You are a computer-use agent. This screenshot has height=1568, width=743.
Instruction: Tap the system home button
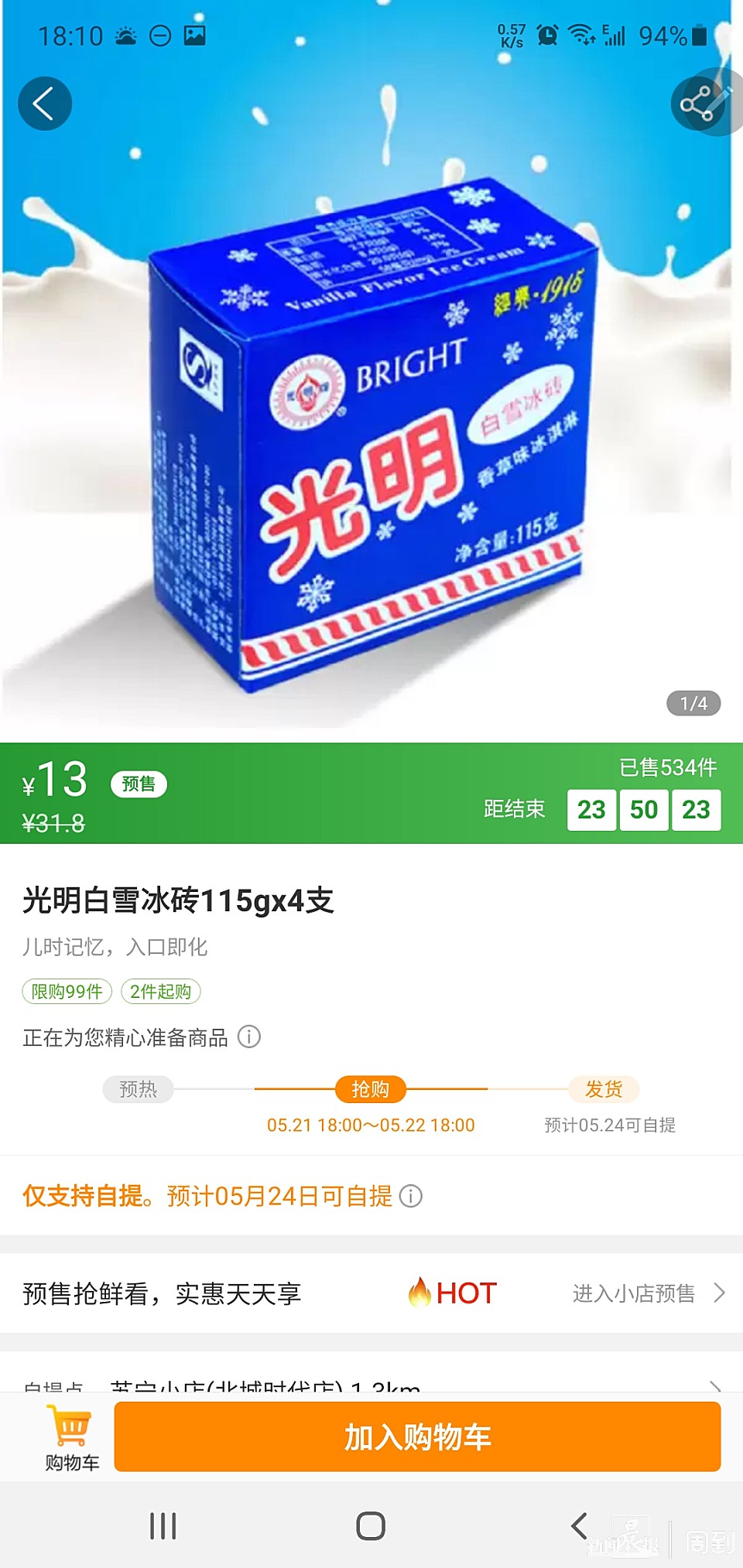click(371, 1526)
